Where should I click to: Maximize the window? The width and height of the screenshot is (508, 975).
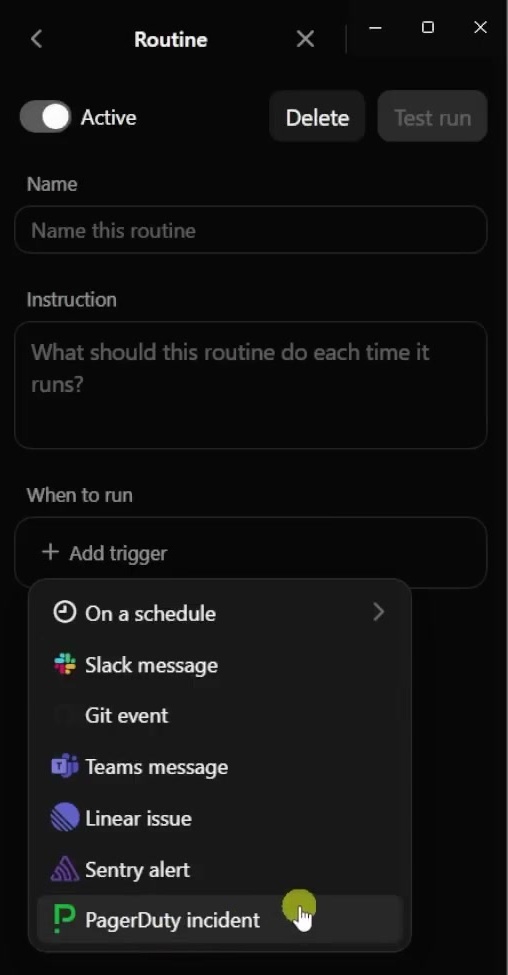click(x=428, y=27)
